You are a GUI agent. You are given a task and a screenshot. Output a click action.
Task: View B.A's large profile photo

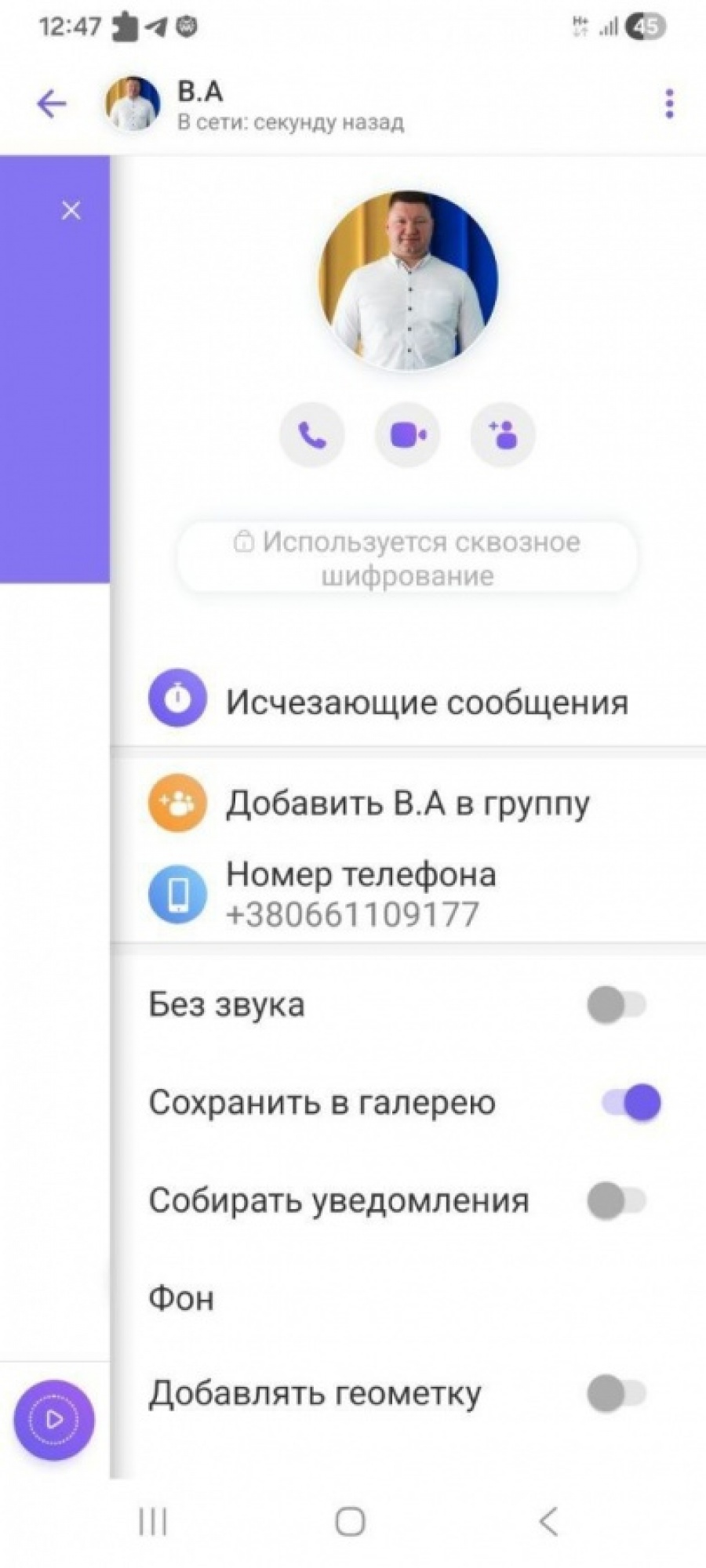(408, 281)
